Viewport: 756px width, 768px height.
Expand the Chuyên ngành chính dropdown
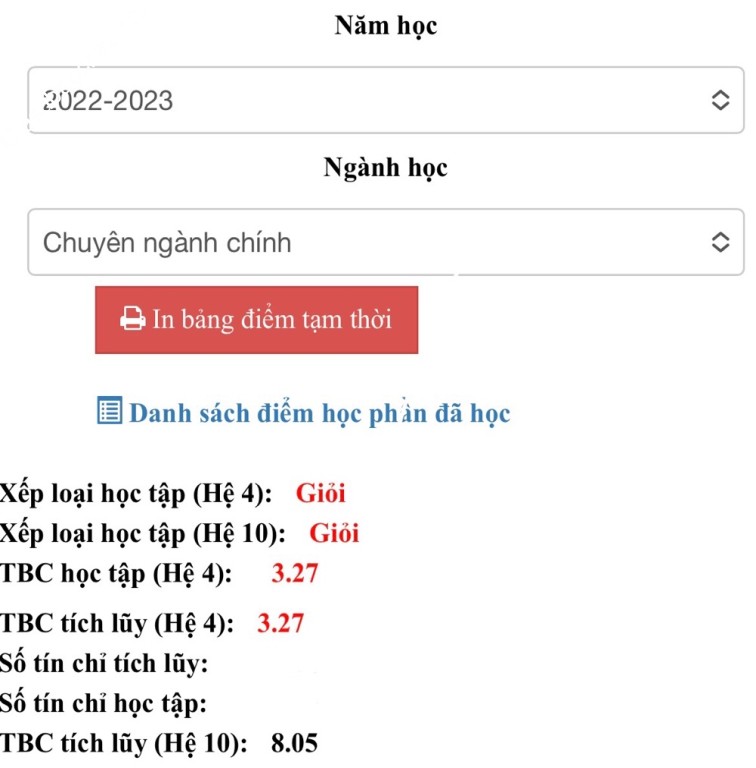pyautogui.click(x=385, y=242)
